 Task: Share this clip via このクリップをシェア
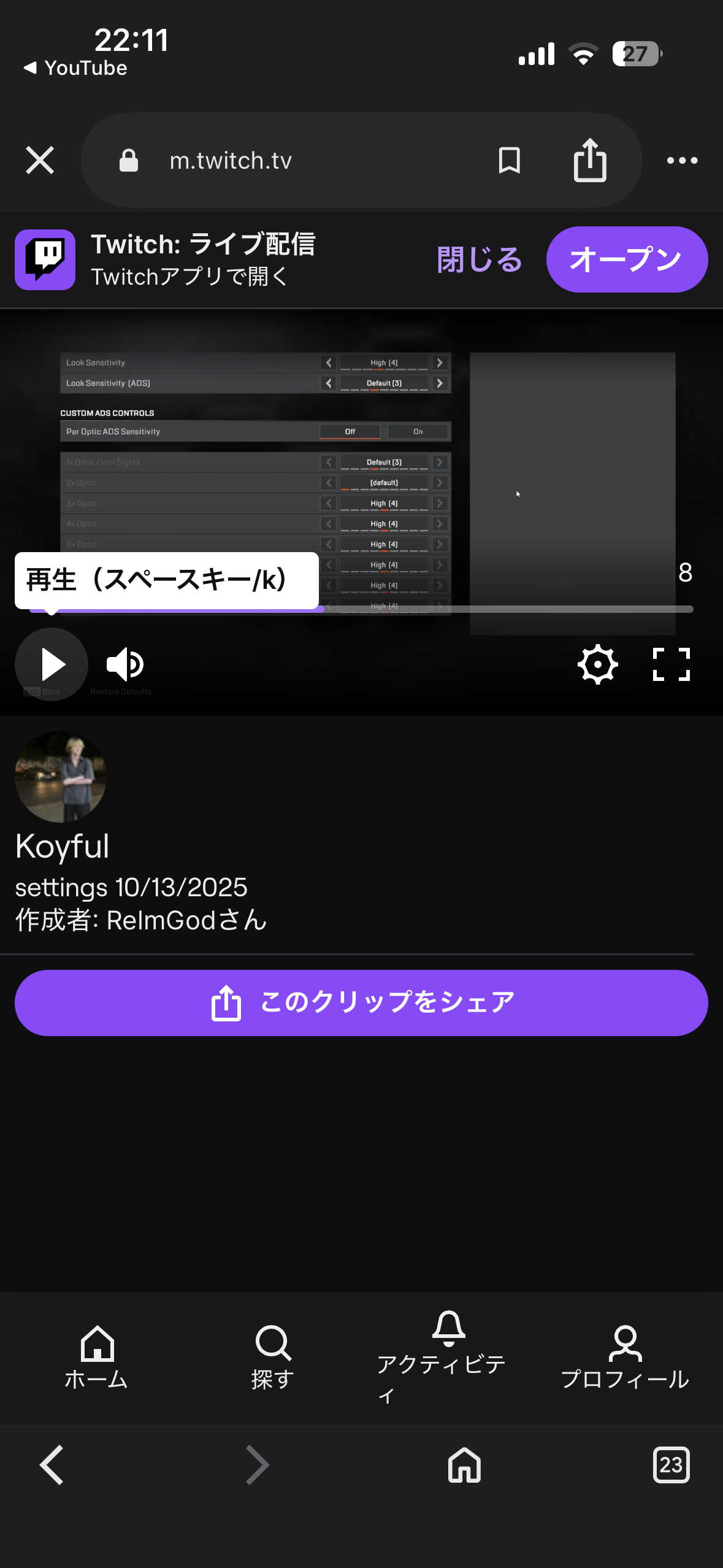361,1003
